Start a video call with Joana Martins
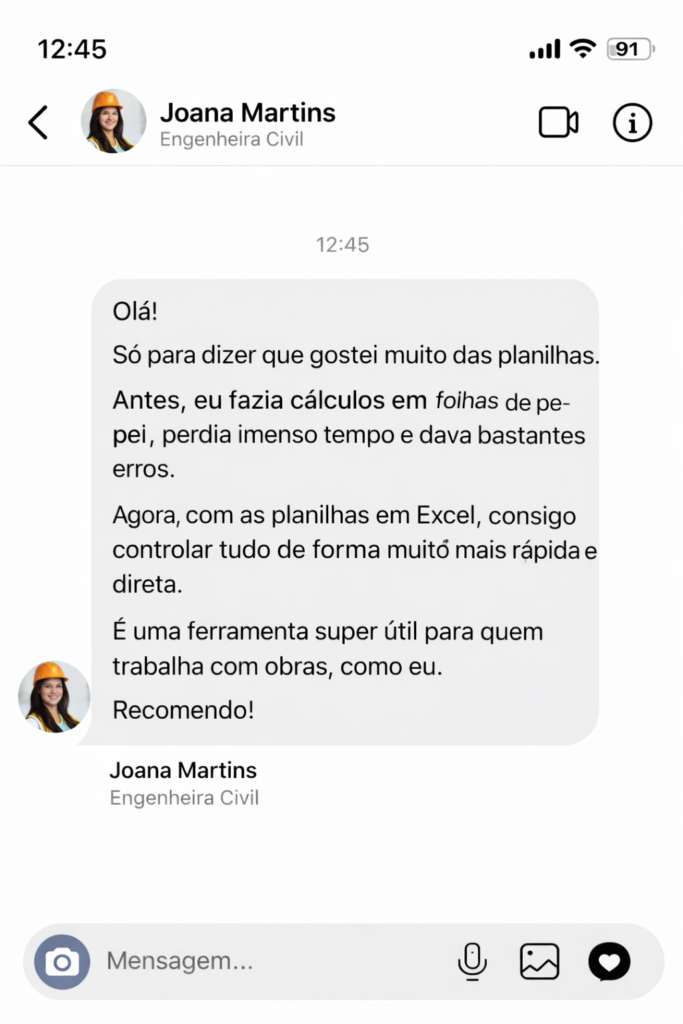The width and height of the screenshot is (683, 1024). (558, 123)
